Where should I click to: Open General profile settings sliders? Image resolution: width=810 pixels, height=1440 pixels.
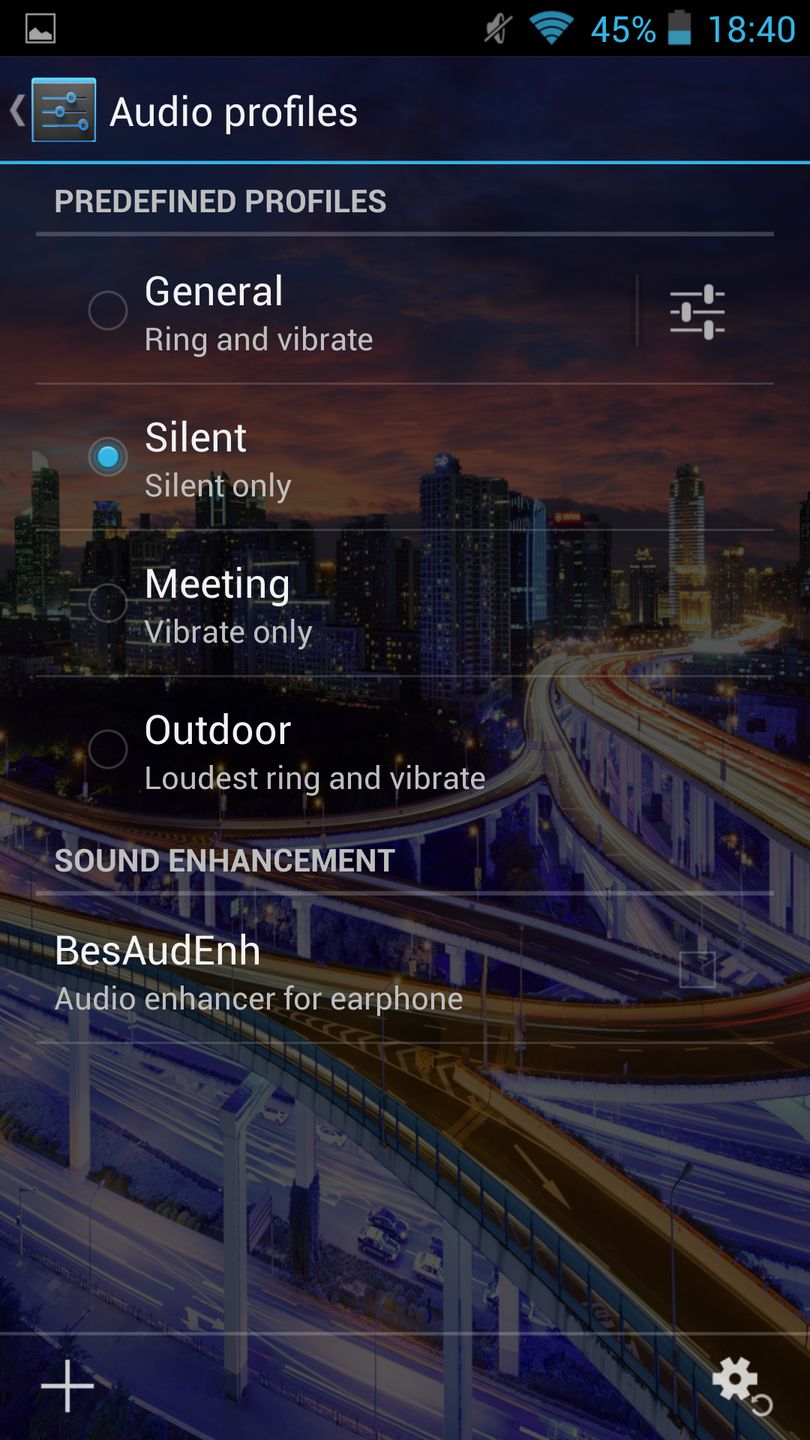coord(697,312)
